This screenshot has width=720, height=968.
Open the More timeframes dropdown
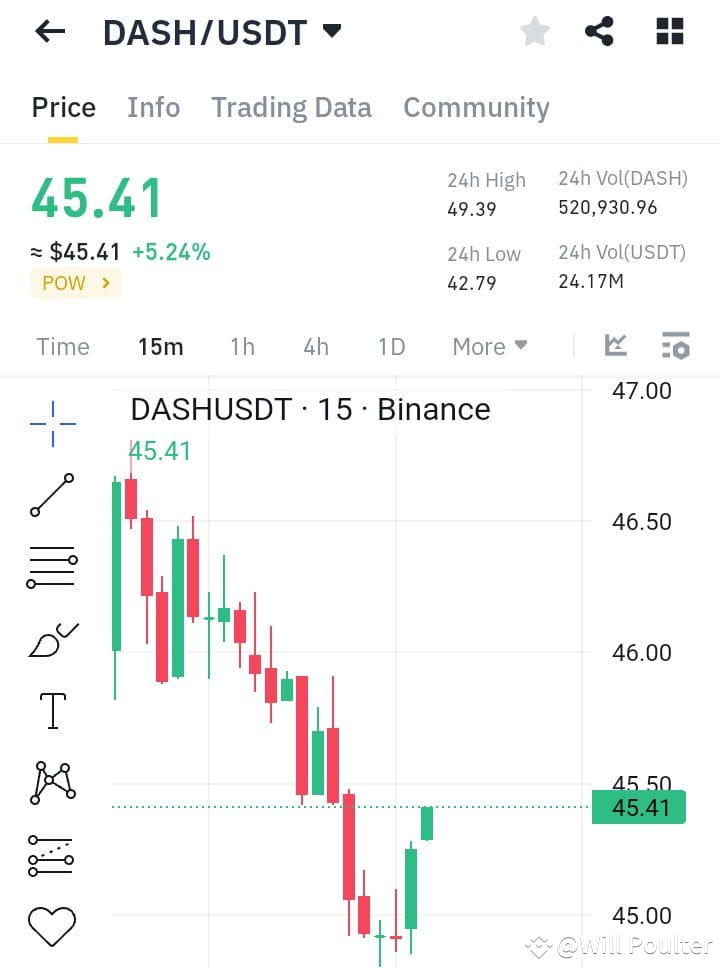coord(489,346)
